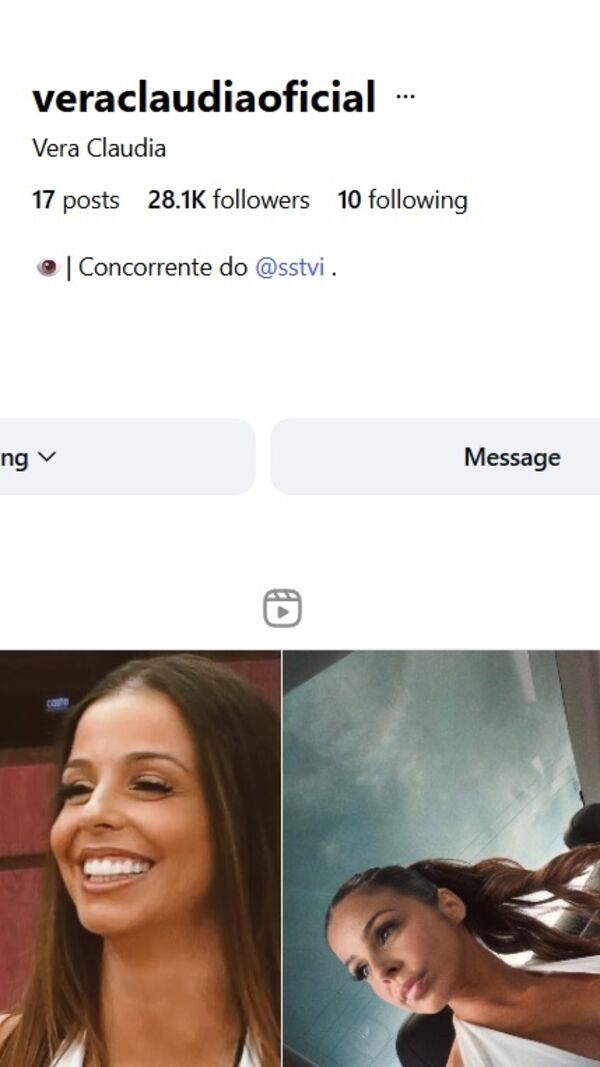View the 10 following list
600x1067 pixels.
click(x=402, y=200)
